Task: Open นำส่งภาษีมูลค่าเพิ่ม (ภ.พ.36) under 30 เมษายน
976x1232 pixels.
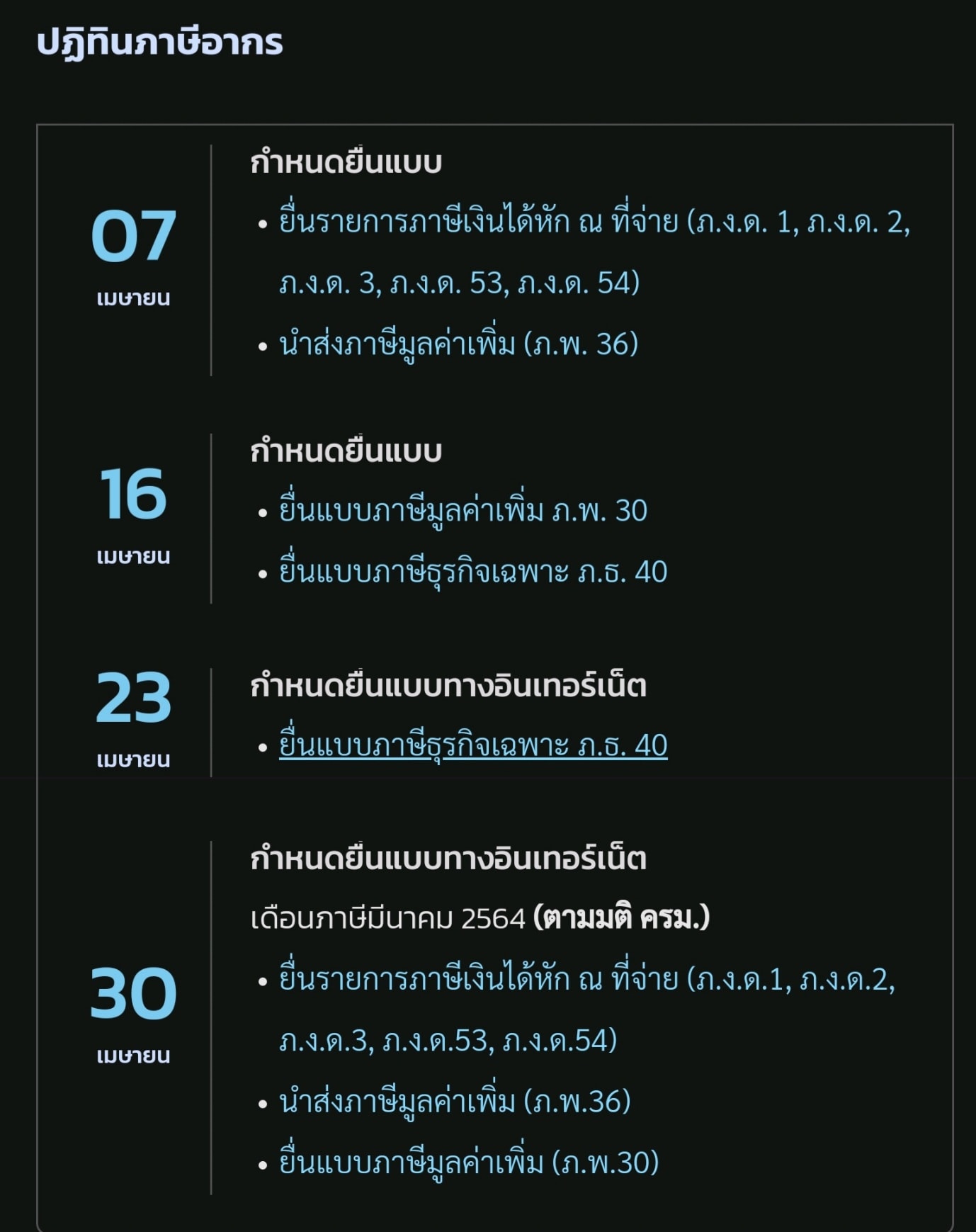Action: pos(455,1102)
